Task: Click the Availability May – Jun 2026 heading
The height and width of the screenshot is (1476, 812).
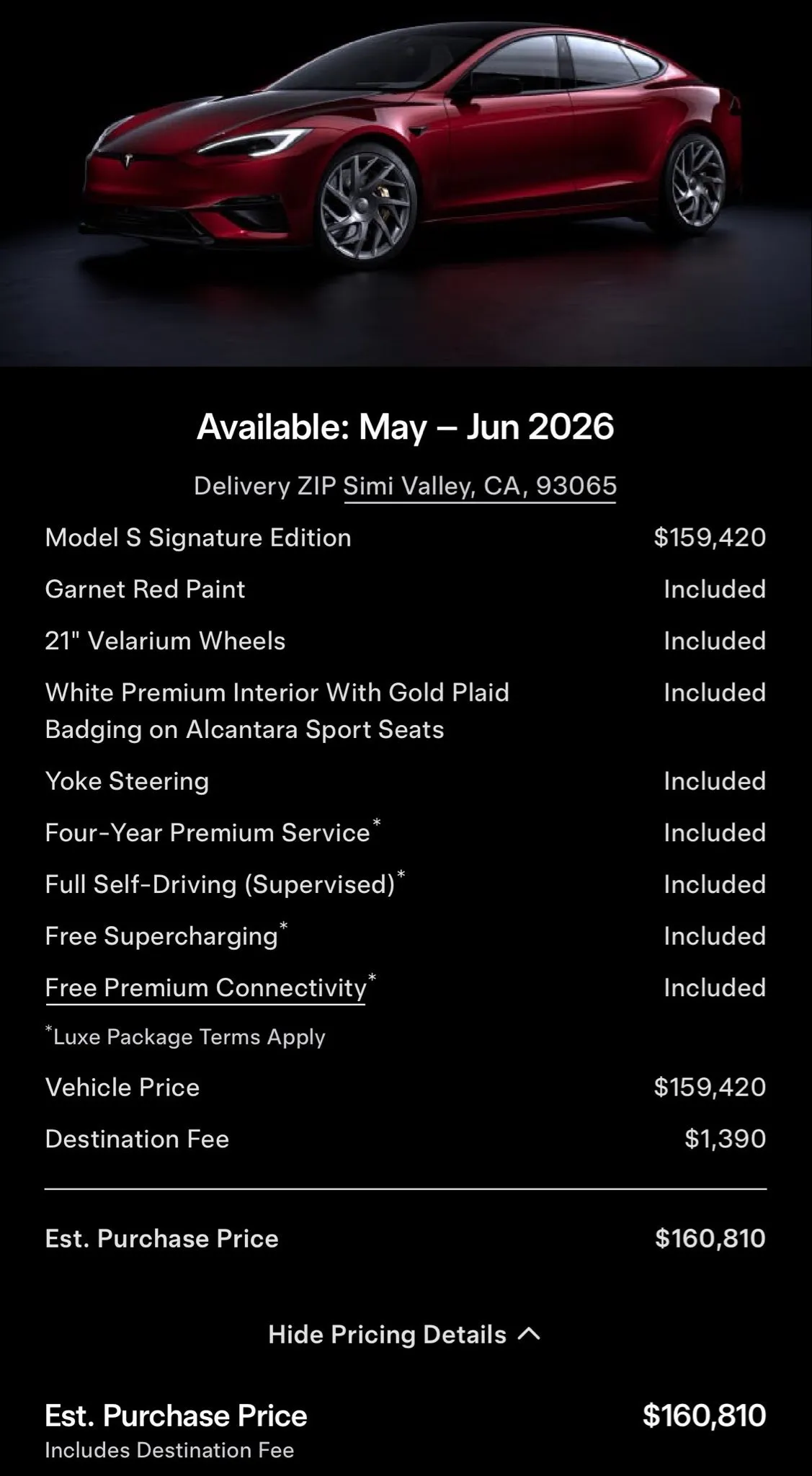Action: pos(406,426)
